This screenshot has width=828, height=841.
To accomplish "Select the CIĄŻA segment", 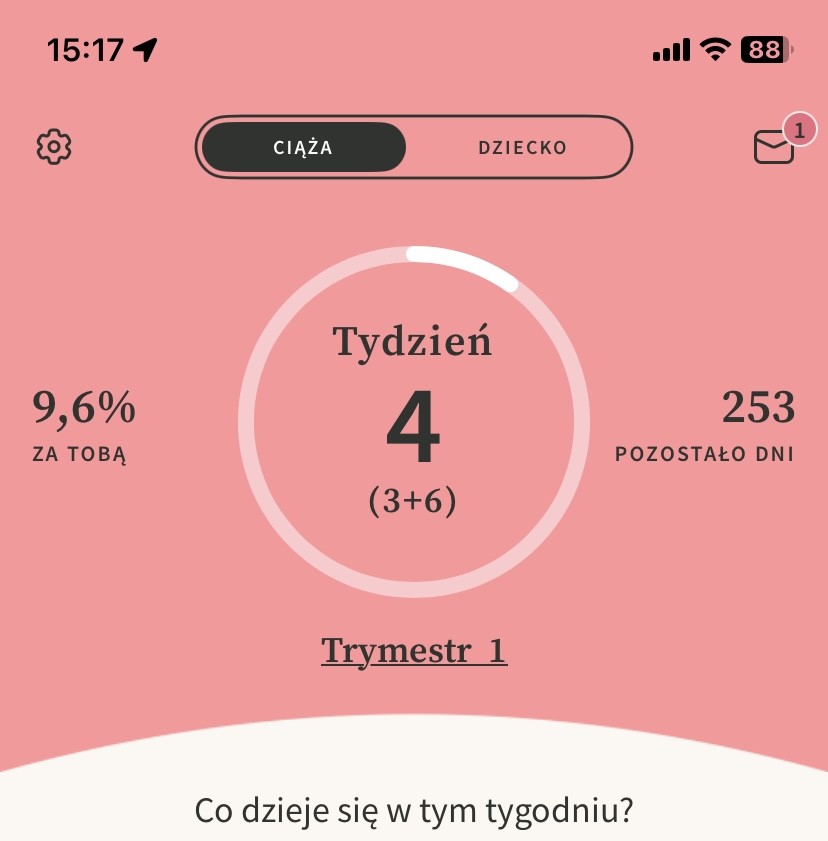I will 304,148.
